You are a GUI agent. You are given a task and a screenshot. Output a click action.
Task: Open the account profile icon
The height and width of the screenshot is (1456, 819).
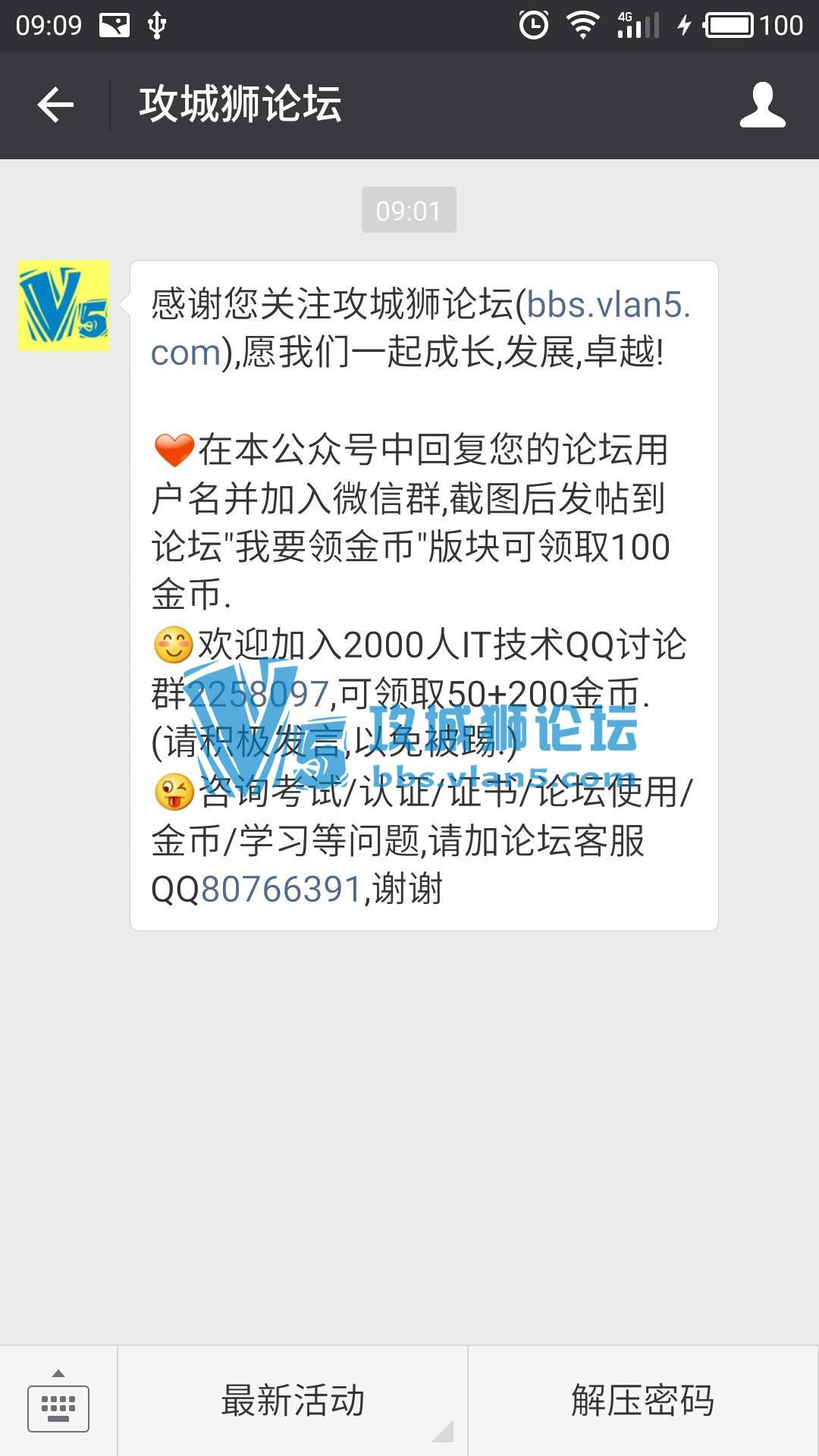tap(762, 105)
